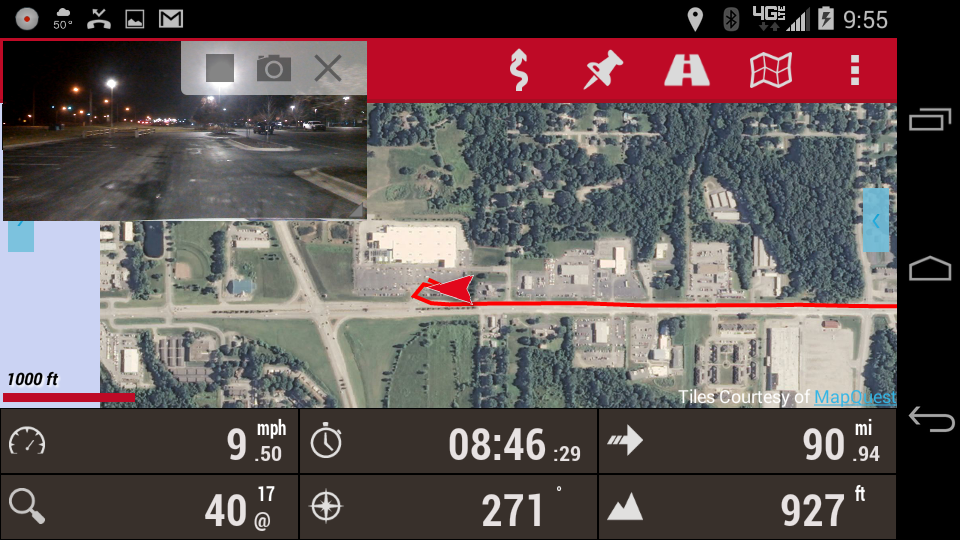Go to the home screen
This screenshot has height=540, width=960.
[x=930, y=269]
